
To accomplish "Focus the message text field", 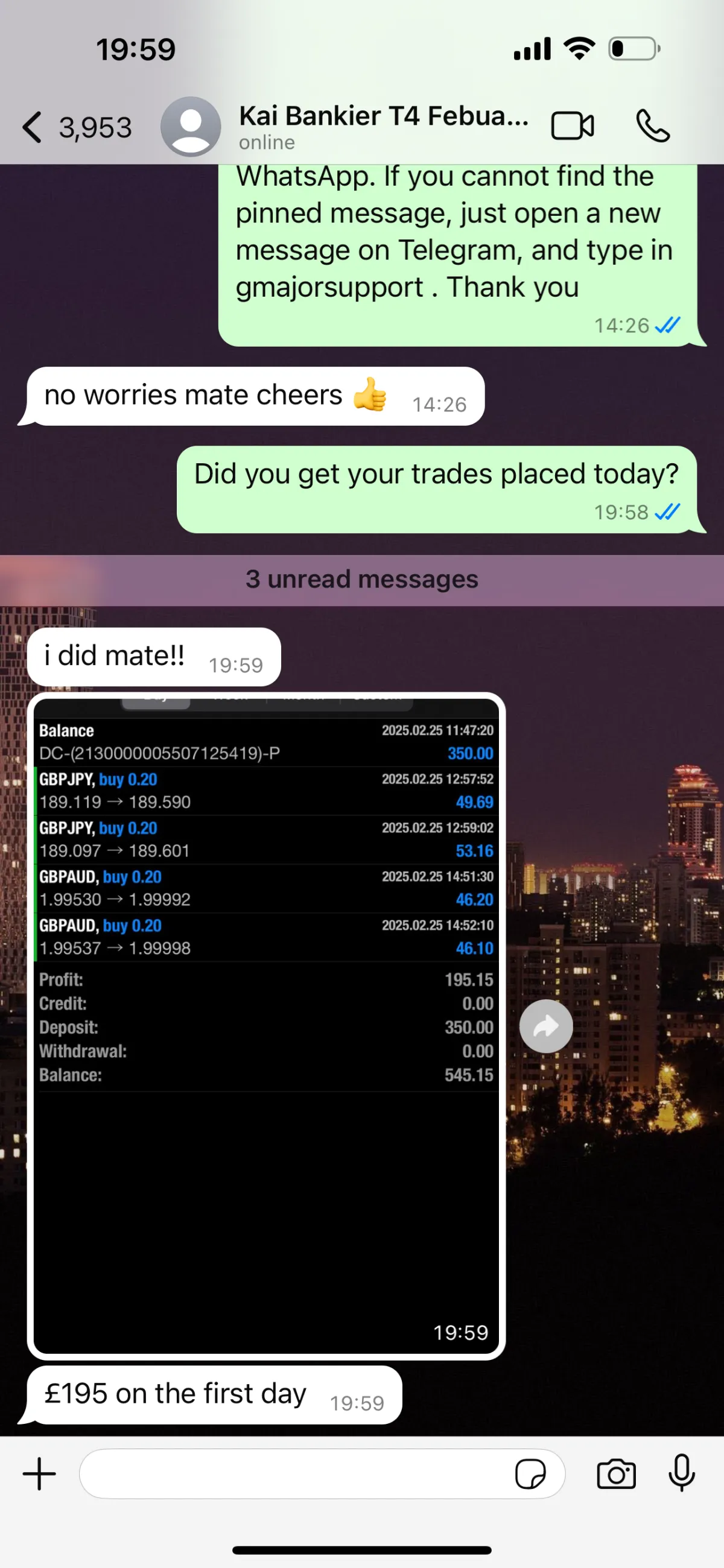I will coord(292,1474).
